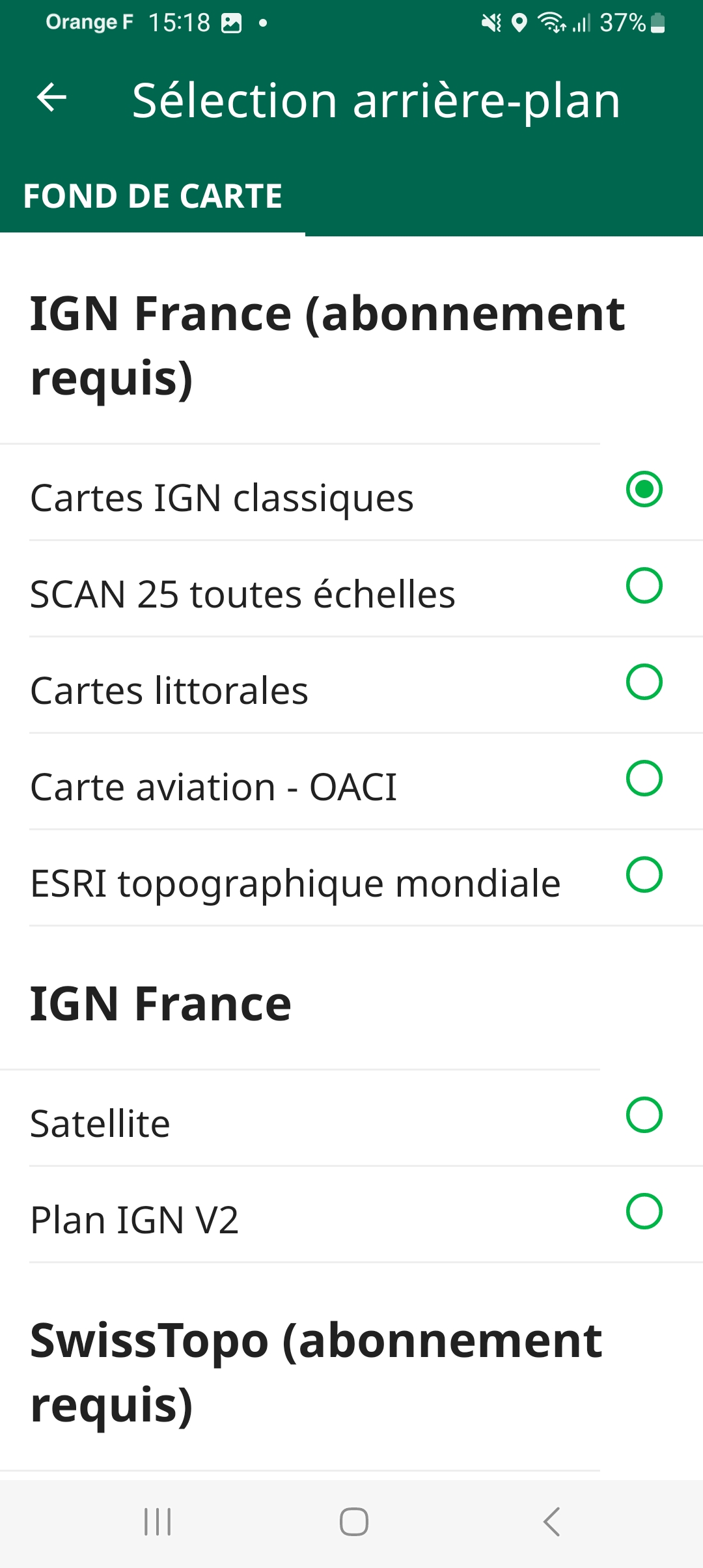Open the recent apps view
The width and height of the screenshot is (703, 1568).
pos(158,1522)
